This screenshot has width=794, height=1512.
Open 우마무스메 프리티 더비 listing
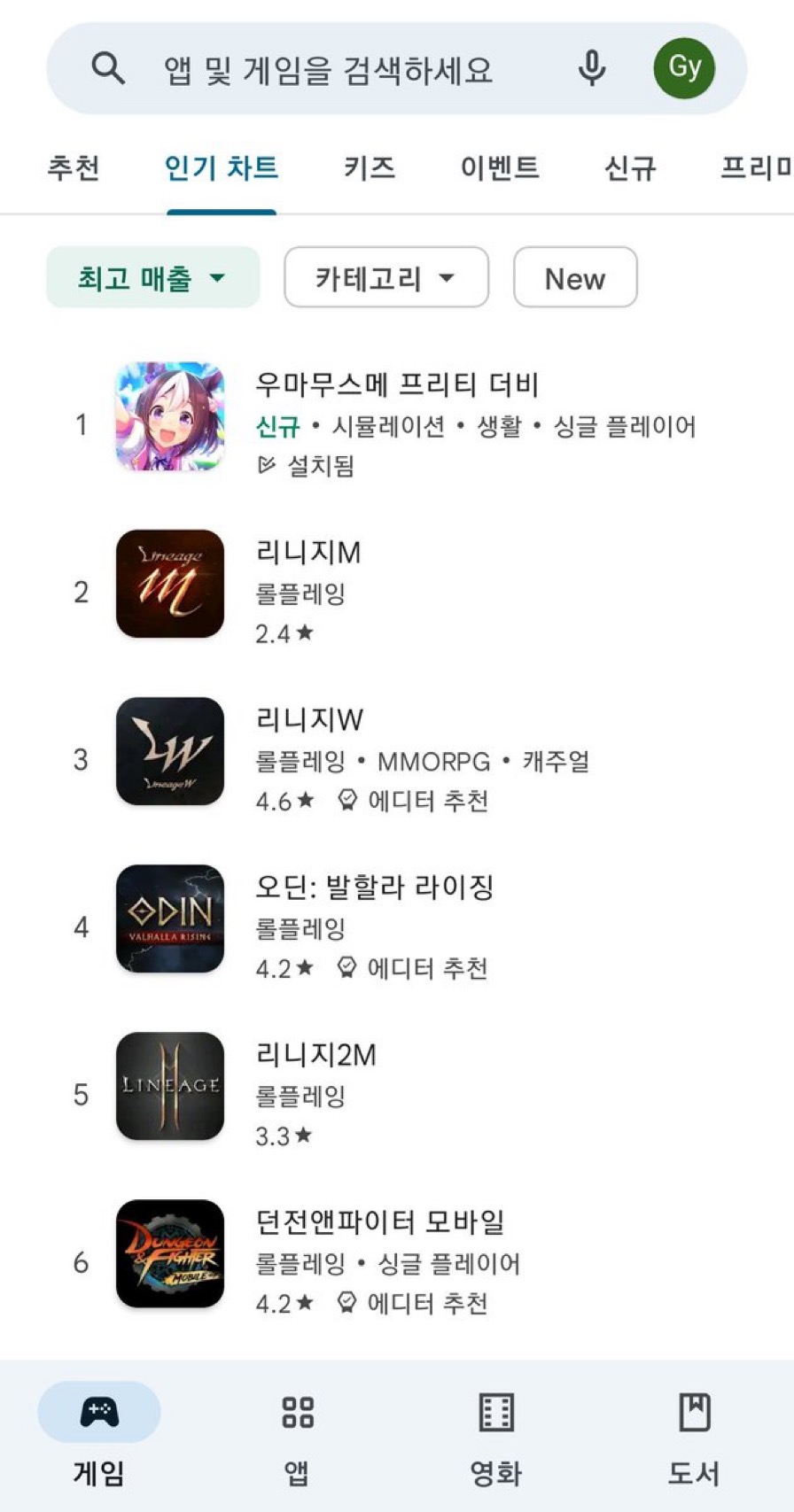[397, 385]
